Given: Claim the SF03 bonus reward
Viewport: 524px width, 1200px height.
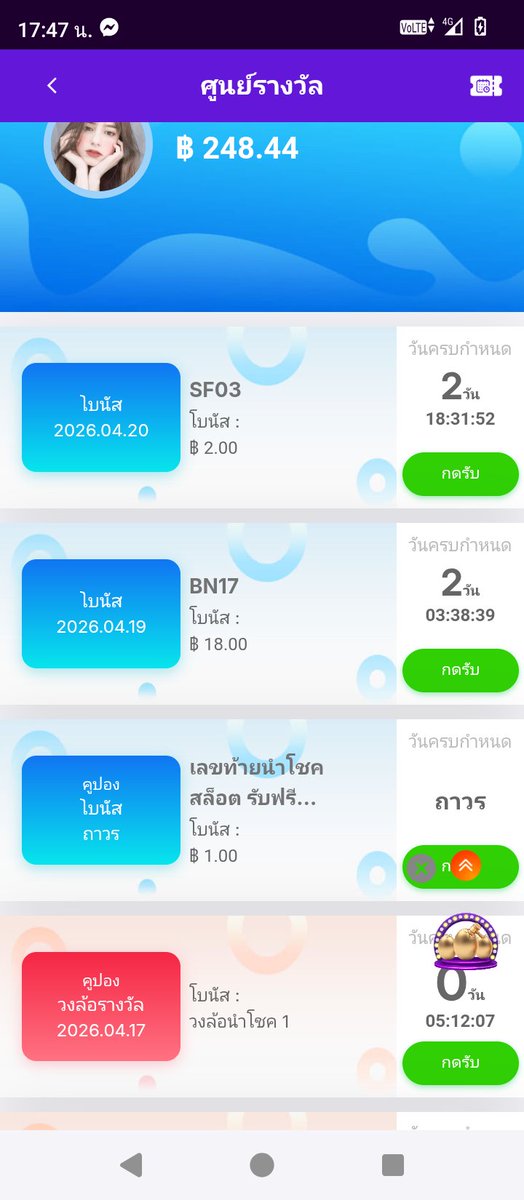Looking at the screenshot, I should coord(460,474).
